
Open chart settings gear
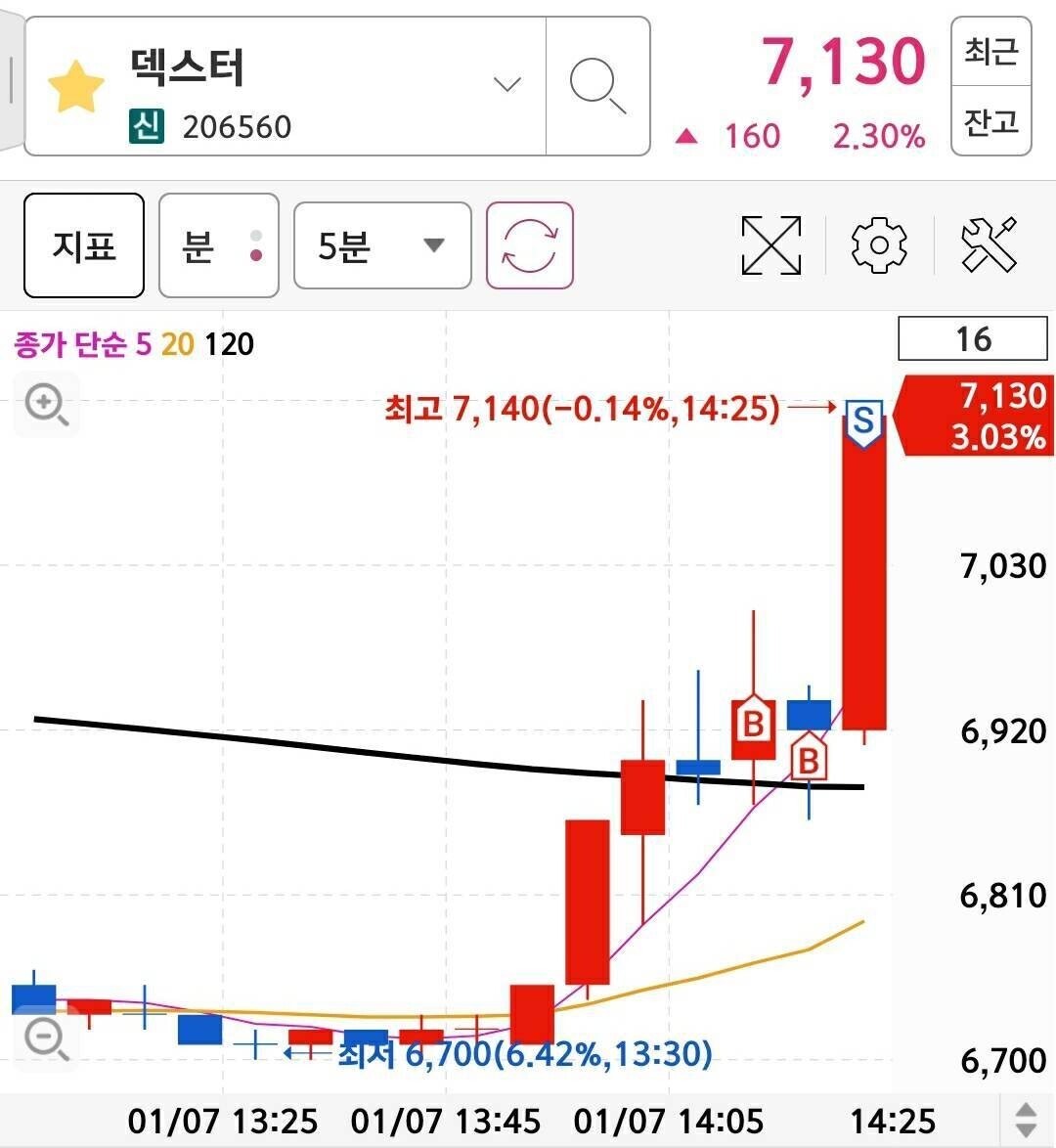click(879, 245)
